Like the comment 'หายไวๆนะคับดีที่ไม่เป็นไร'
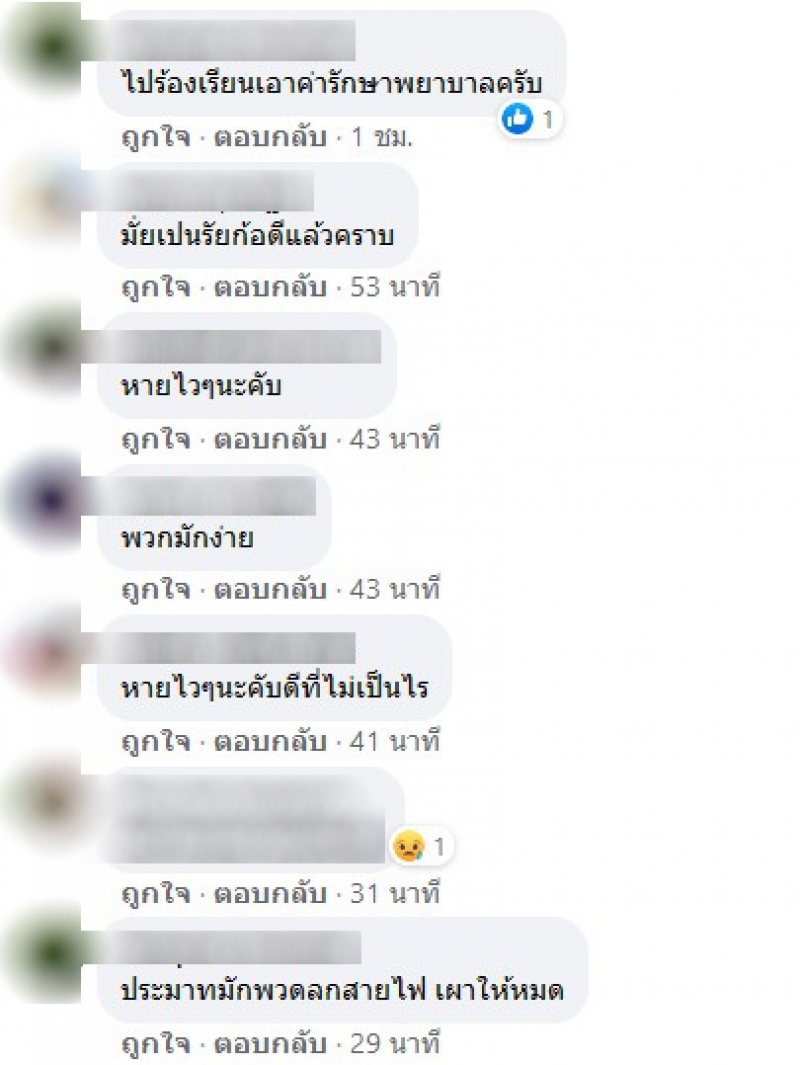Screen dimensions: 800x1065 click(x=154, y=743)
